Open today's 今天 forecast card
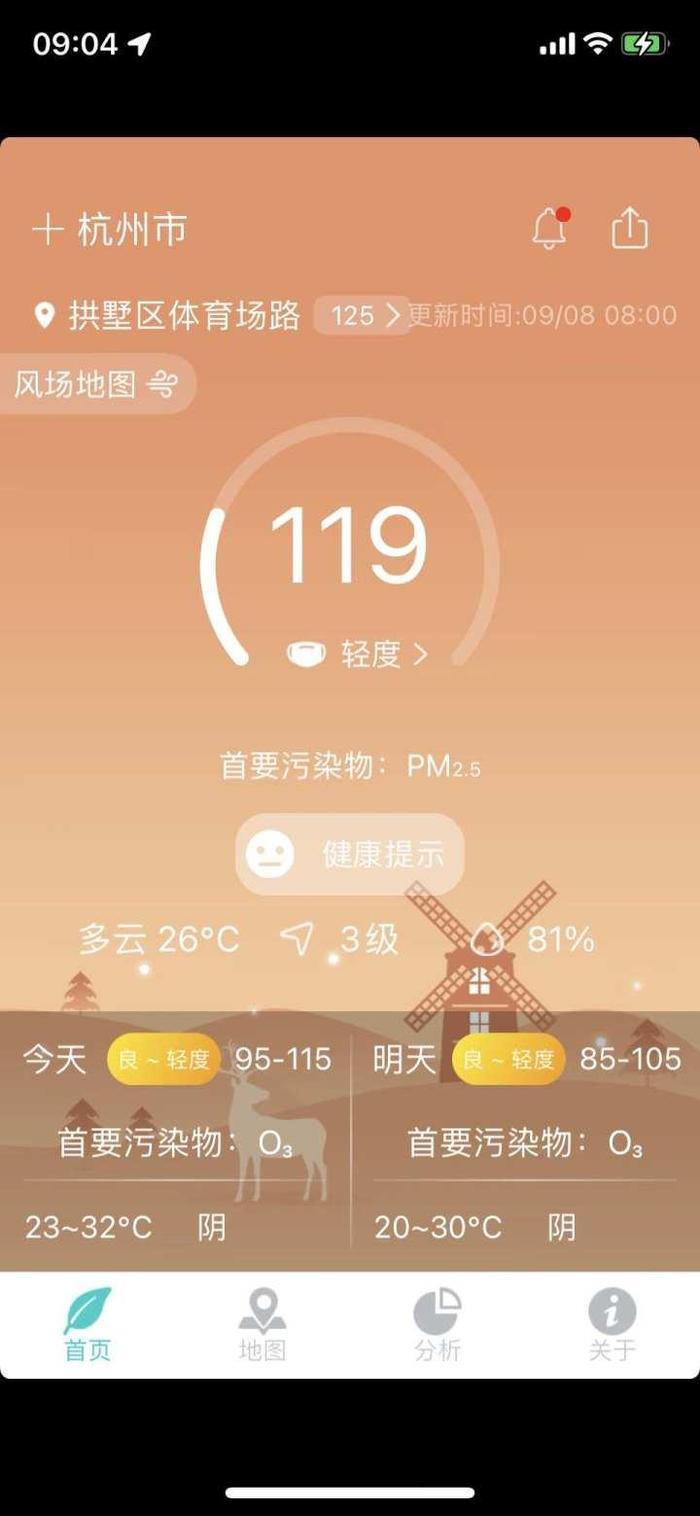Image resolution: width=700 pixels, height=1516 pixels. (x=177, y=1140)
